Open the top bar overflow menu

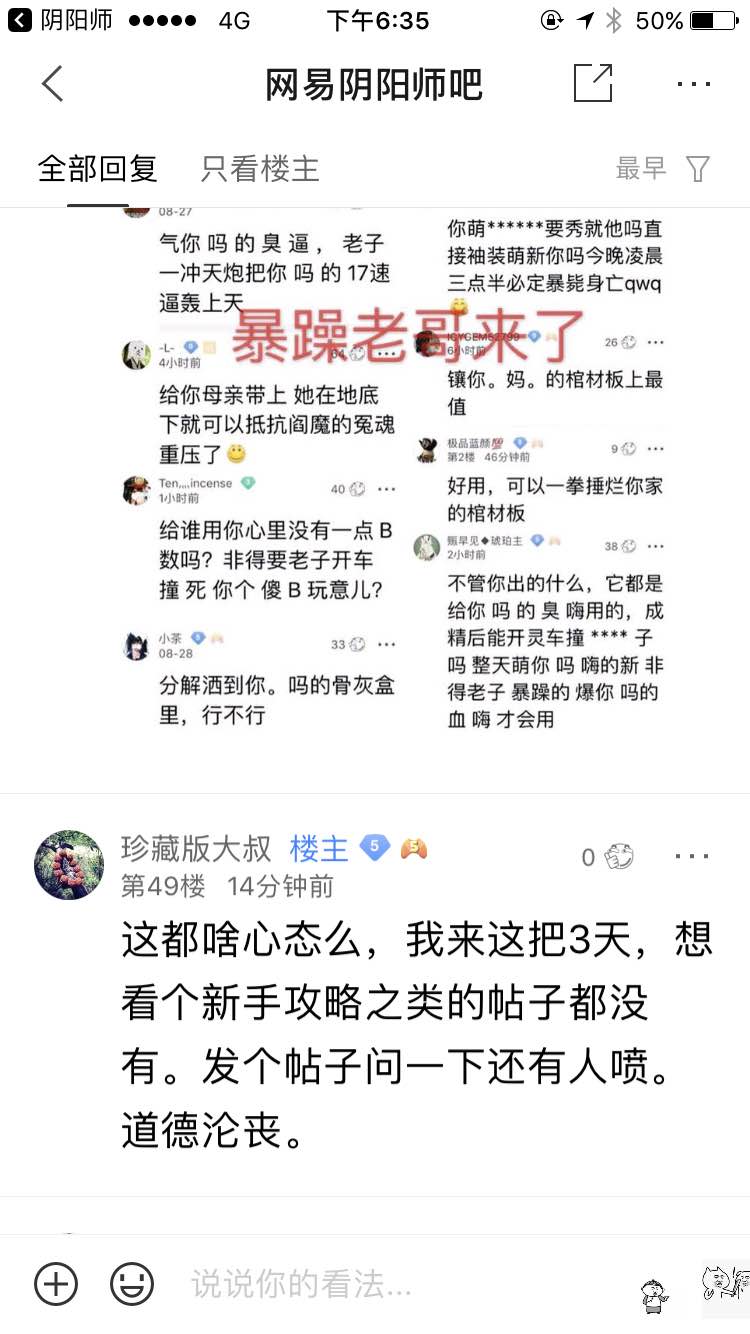point(693,84)
